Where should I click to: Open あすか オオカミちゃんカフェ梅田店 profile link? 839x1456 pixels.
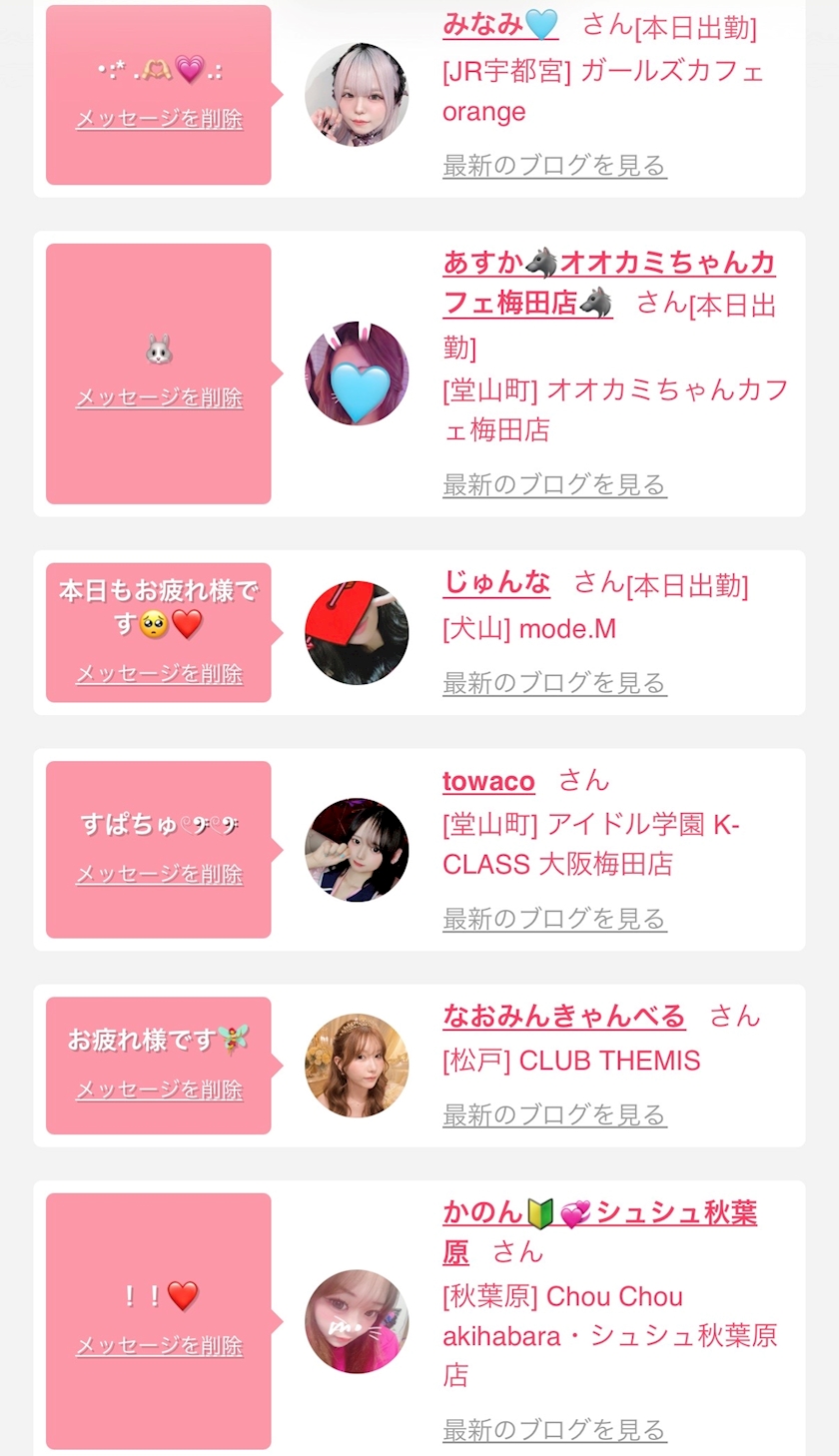pos(609,283)
